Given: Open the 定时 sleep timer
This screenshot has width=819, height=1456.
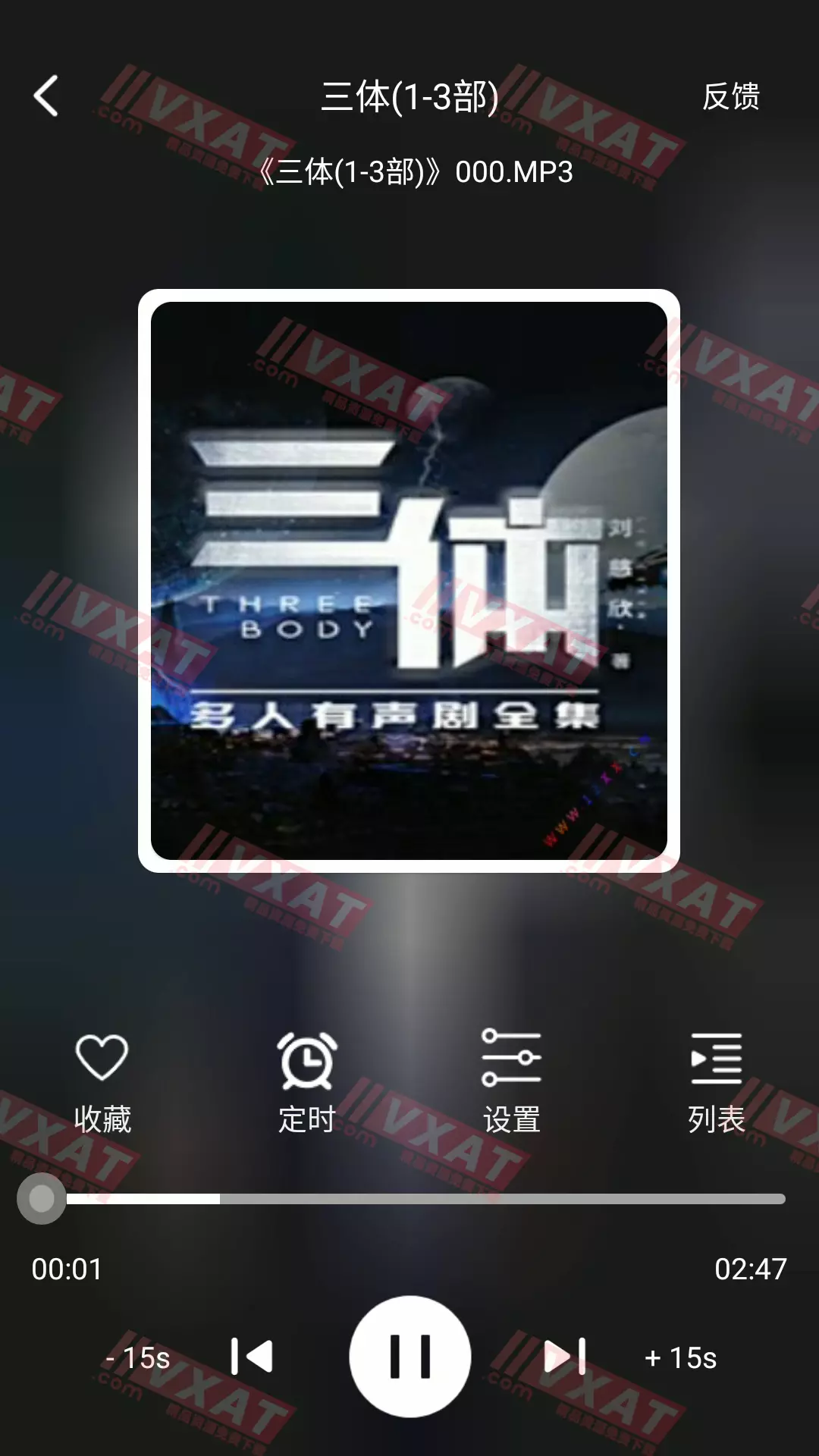Looking at the screenshot, I should 307,1081.
